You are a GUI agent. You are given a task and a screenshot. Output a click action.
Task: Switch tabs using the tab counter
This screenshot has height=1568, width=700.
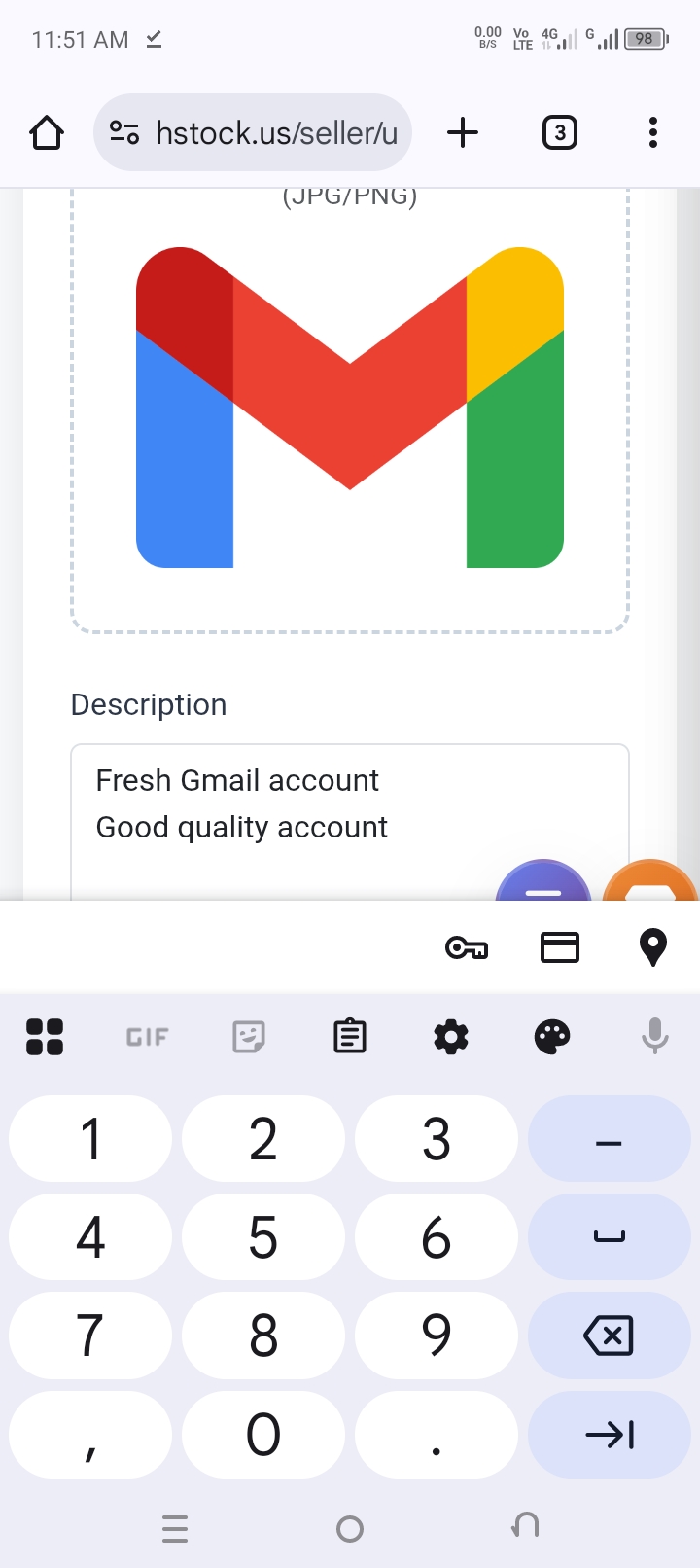coord(560,132)
